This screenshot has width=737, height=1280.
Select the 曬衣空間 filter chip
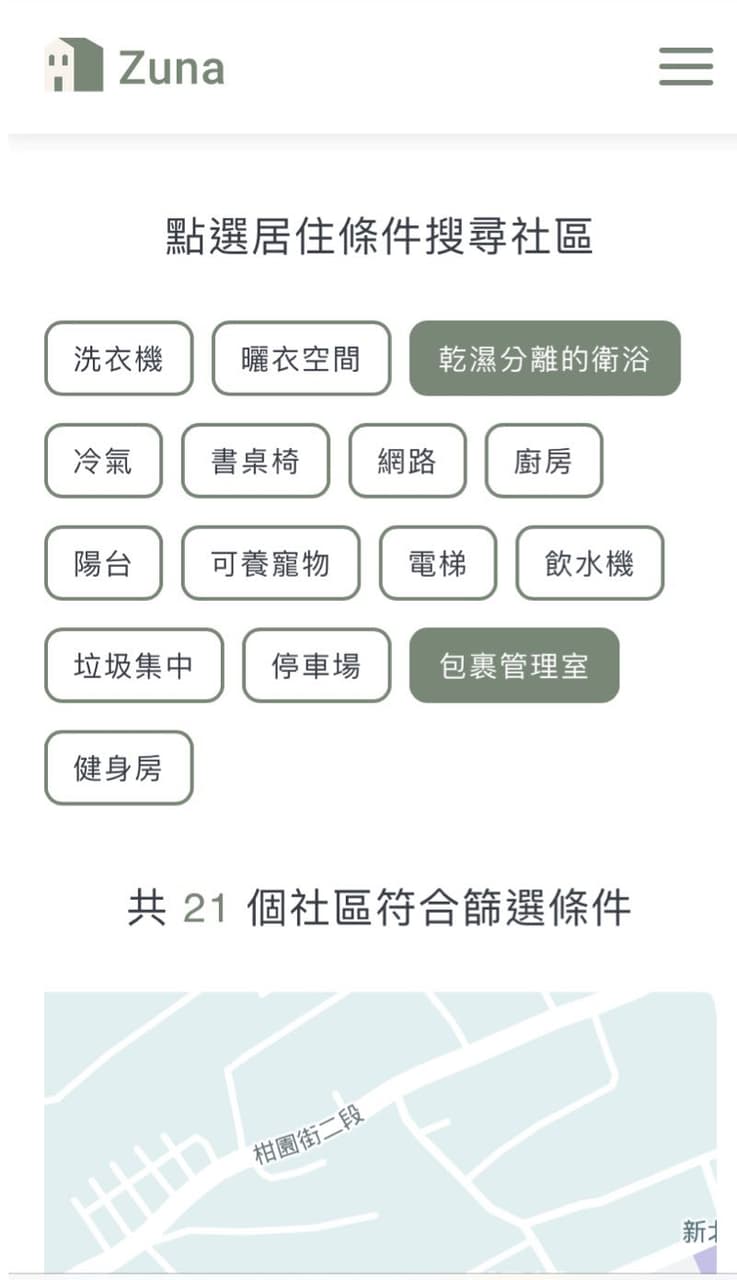click(x=301, y=358)
